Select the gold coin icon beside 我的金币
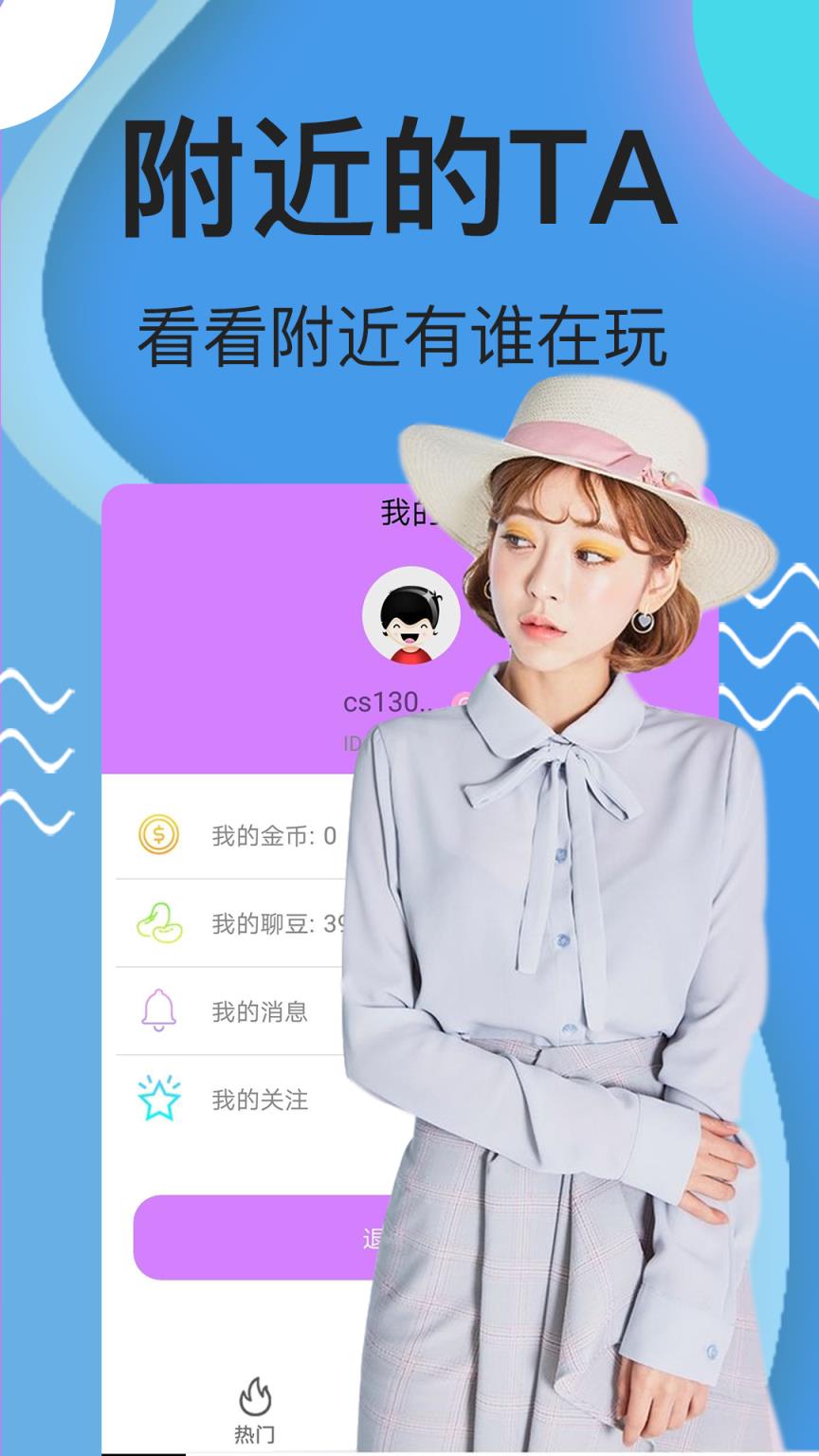The image size is (819, 1456). pyautogui.click(x=157, y=834)
